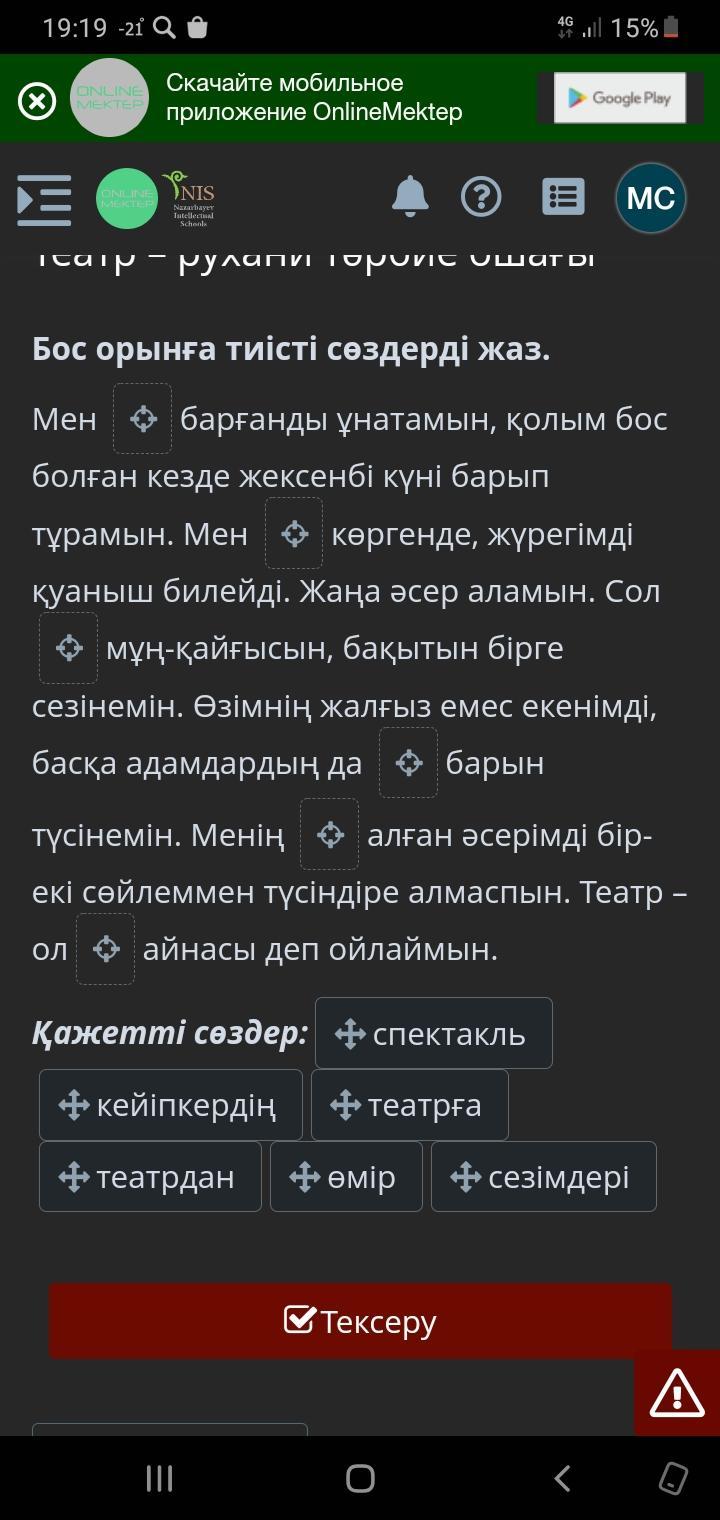Viewport: 720px width, 1520px height.
Task: Tap the blank before айнасы деп ойлаймын
Action: click(x=106, y=949)
